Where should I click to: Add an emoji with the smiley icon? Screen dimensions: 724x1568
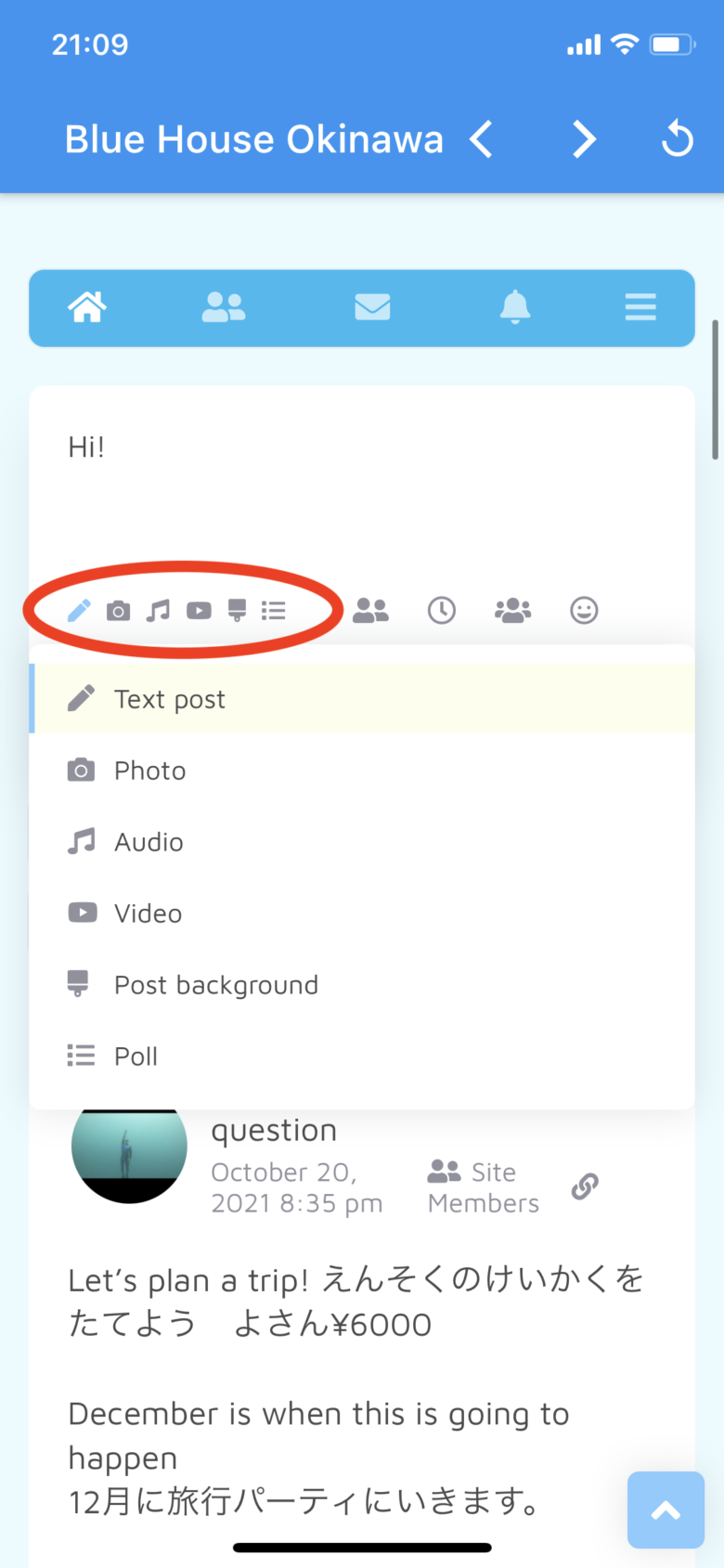pyautogui.click(x=584, y=610)
